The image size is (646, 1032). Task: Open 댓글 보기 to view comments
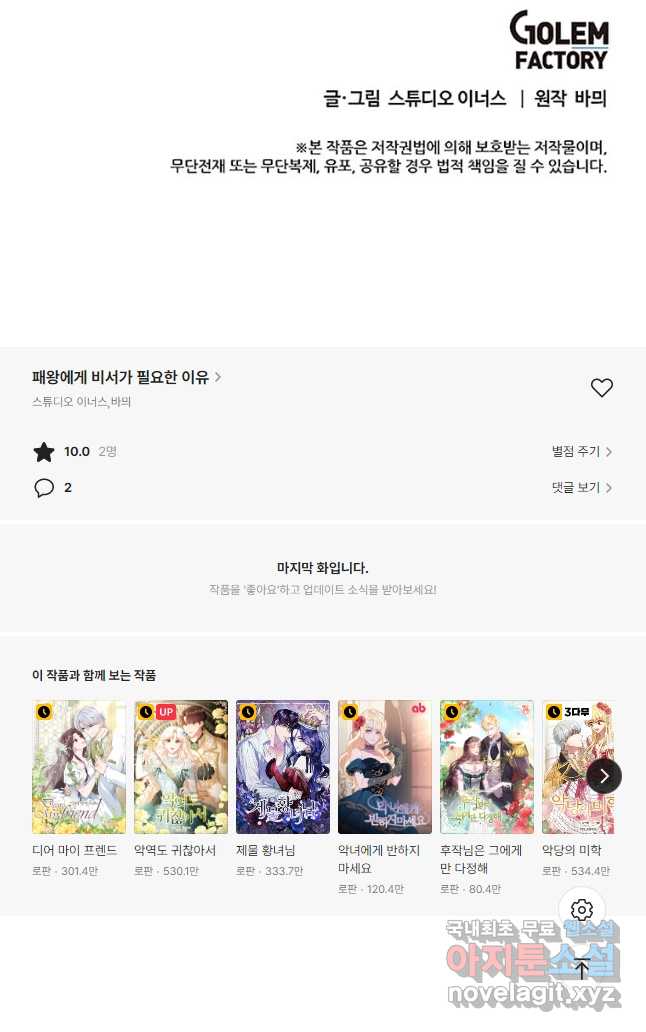(x=581, y=488)
